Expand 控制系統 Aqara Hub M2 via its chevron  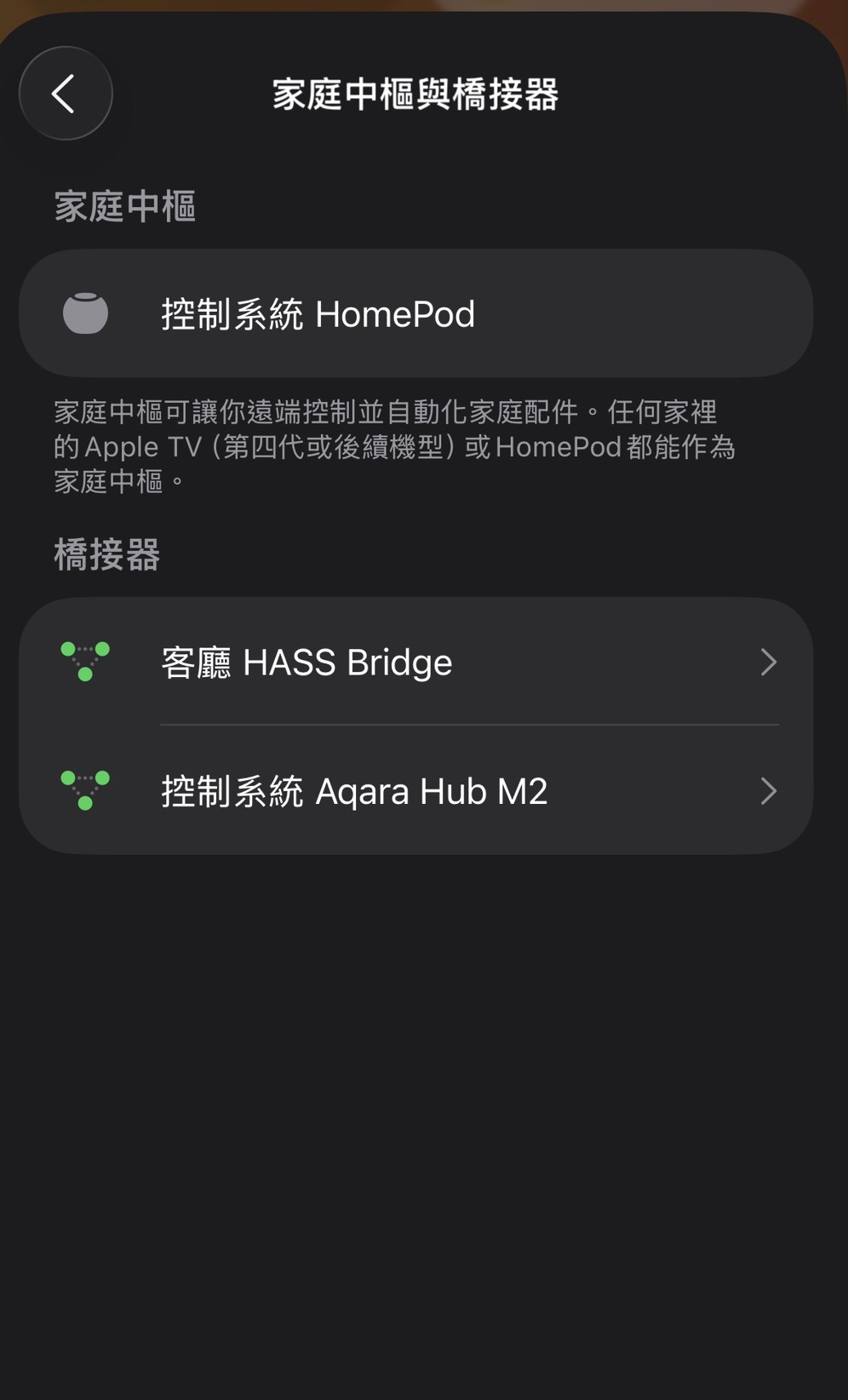[769, 791]
